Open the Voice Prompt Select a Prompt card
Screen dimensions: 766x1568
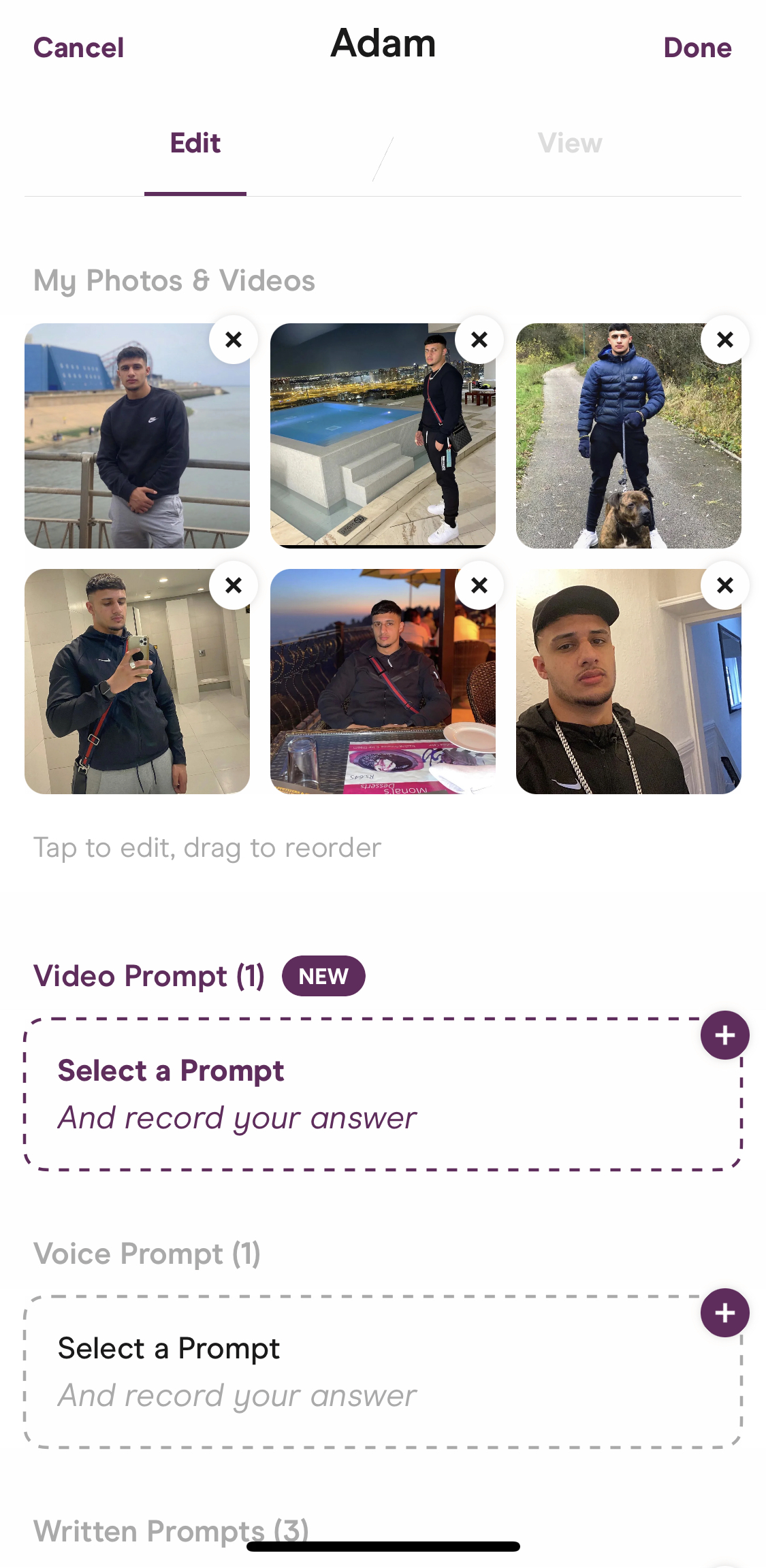(x=383, y=1372)
